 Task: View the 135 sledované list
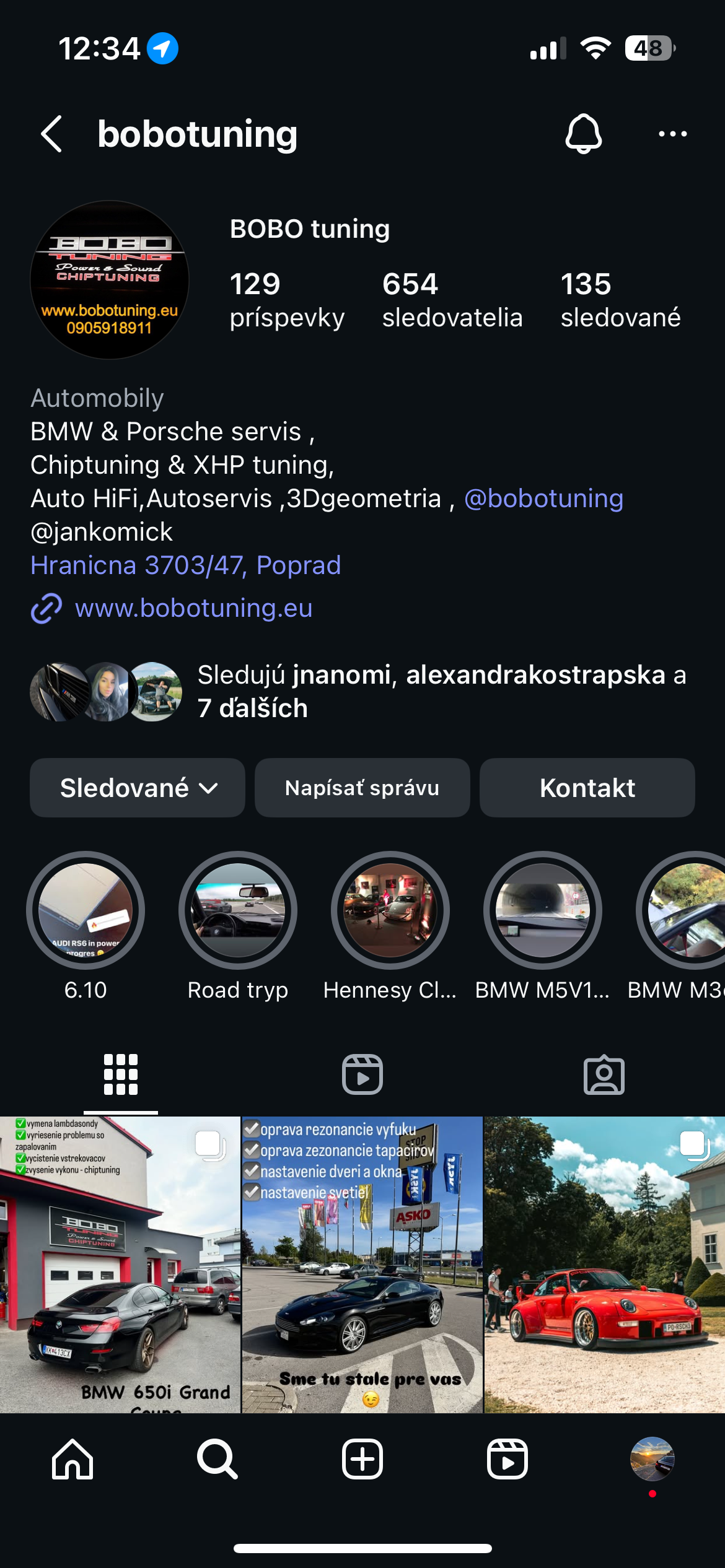click(x=620, y=300)
